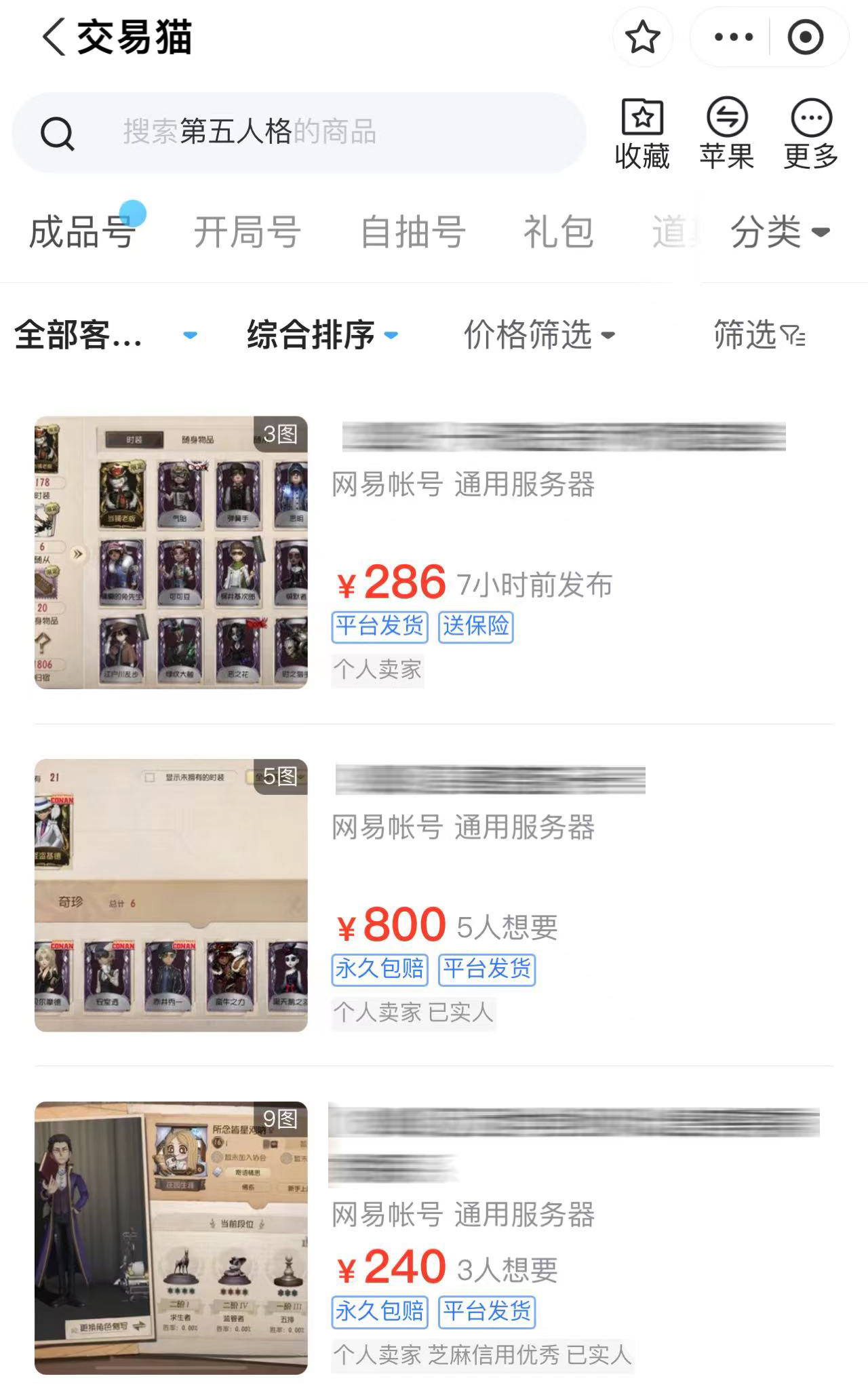Screen dimensions: 868x1385
Task: Switch to the 礼包 tab
Action: tap(558, 232)
